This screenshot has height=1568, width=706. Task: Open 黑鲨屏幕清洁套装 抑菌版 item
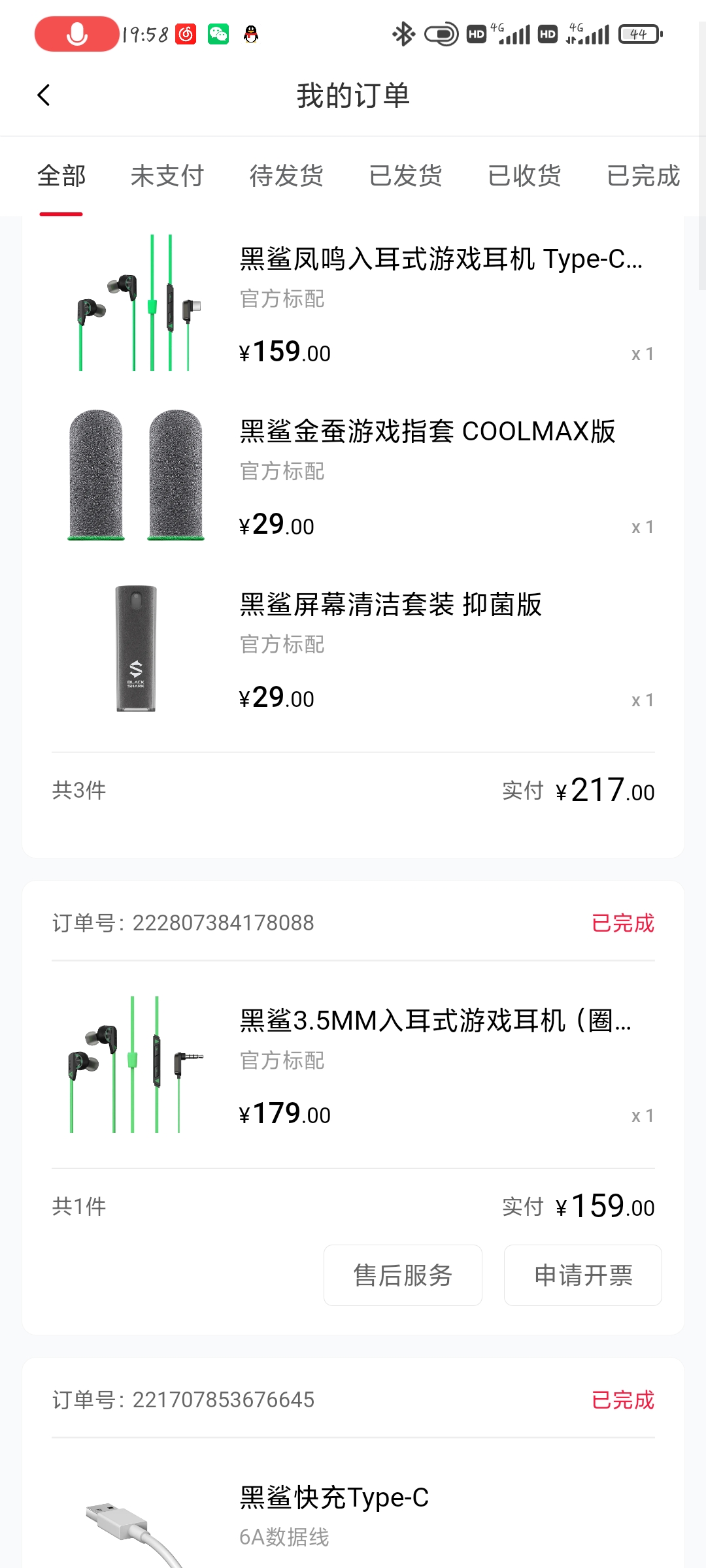coord(353,649)
